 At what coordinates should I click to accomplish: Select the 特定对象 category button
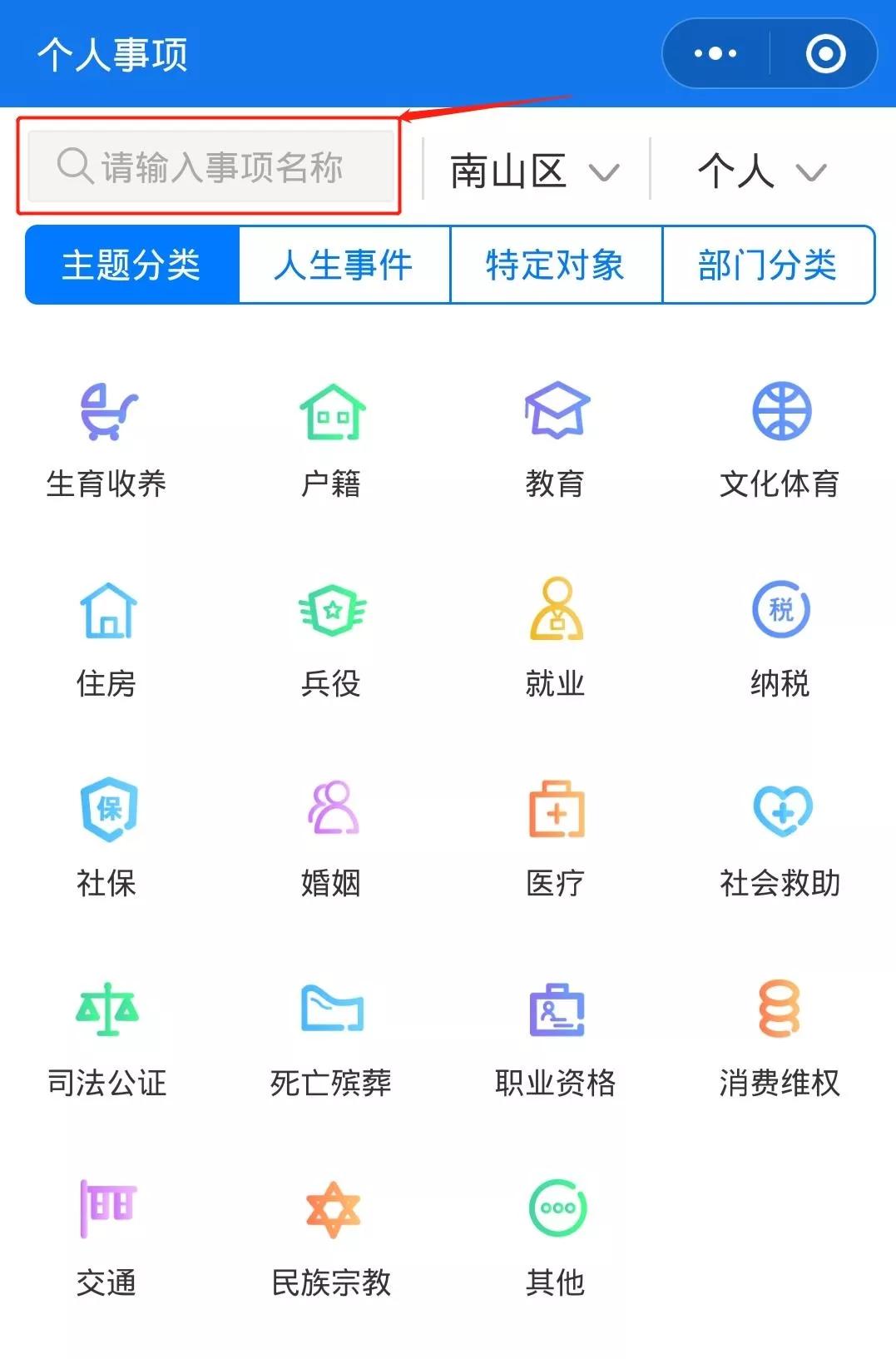point(556,265)
